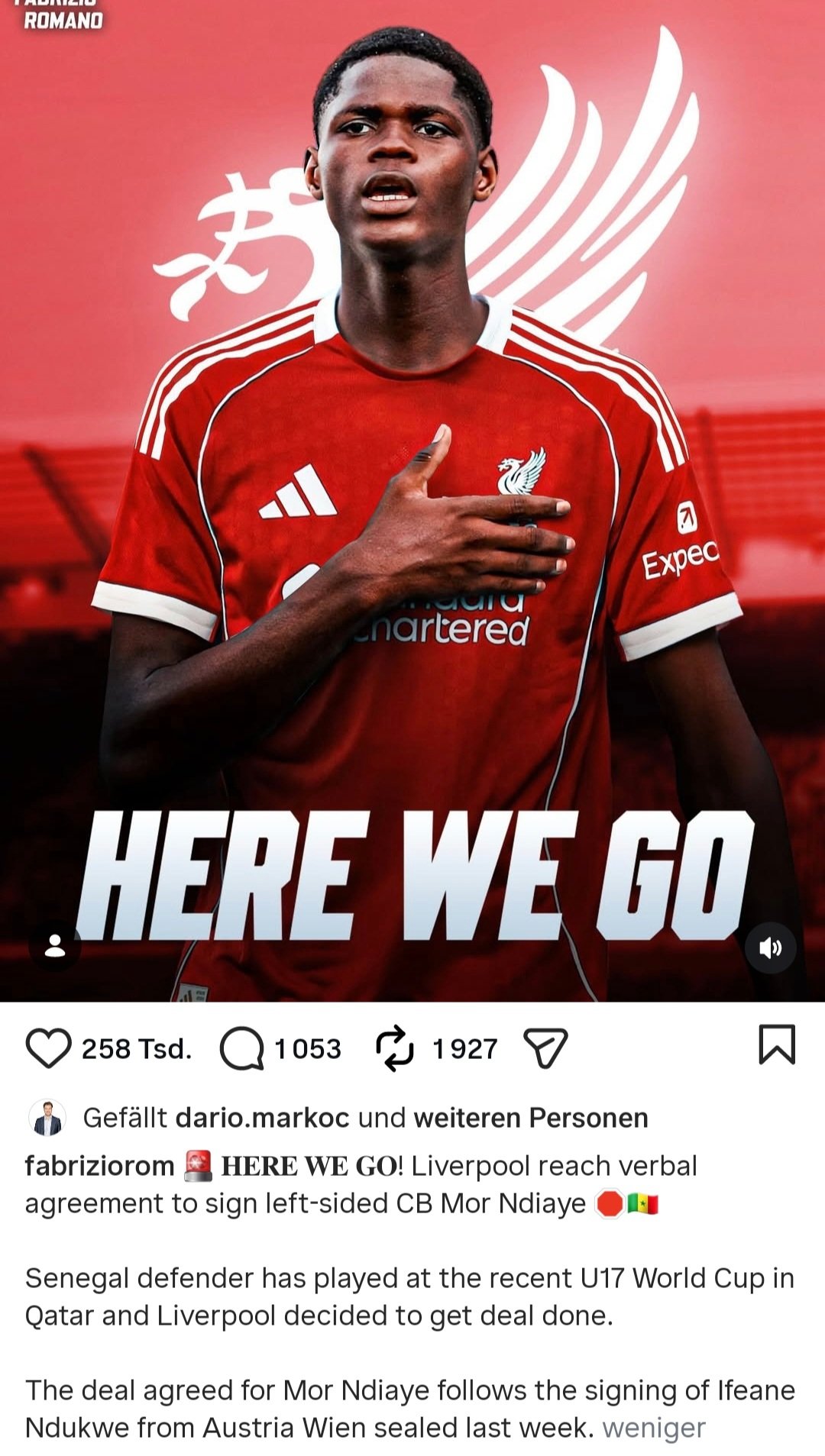The image size is (825, 1456).
Task: Toggle the video sound
Action: tap(770, 948)
